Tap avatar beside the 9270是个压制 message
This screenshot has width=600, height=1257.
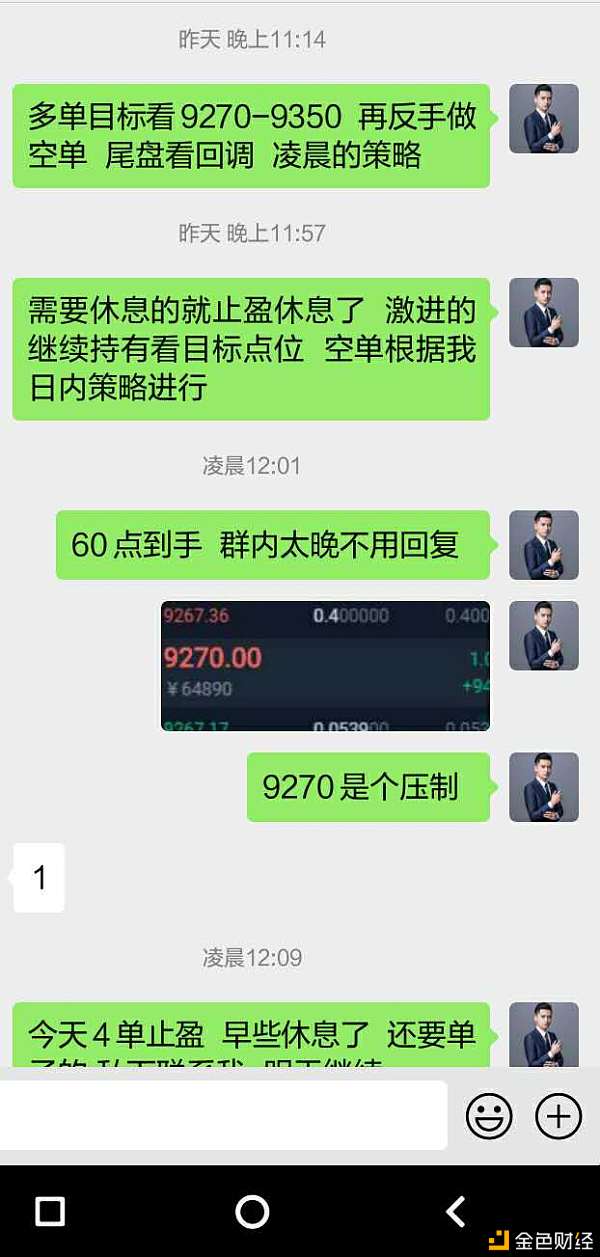(544, 787)
